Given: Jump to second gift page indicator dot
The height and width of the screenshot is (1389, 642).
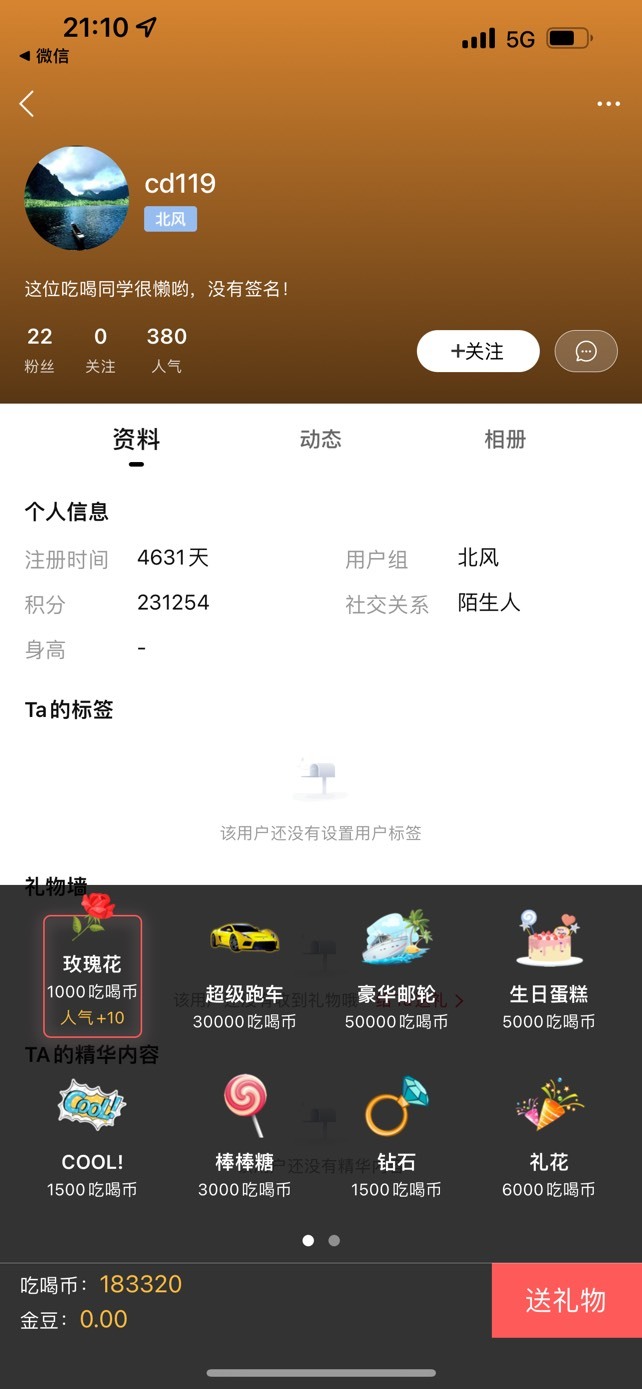Looking at the screenshot, I should point(334,1240).
